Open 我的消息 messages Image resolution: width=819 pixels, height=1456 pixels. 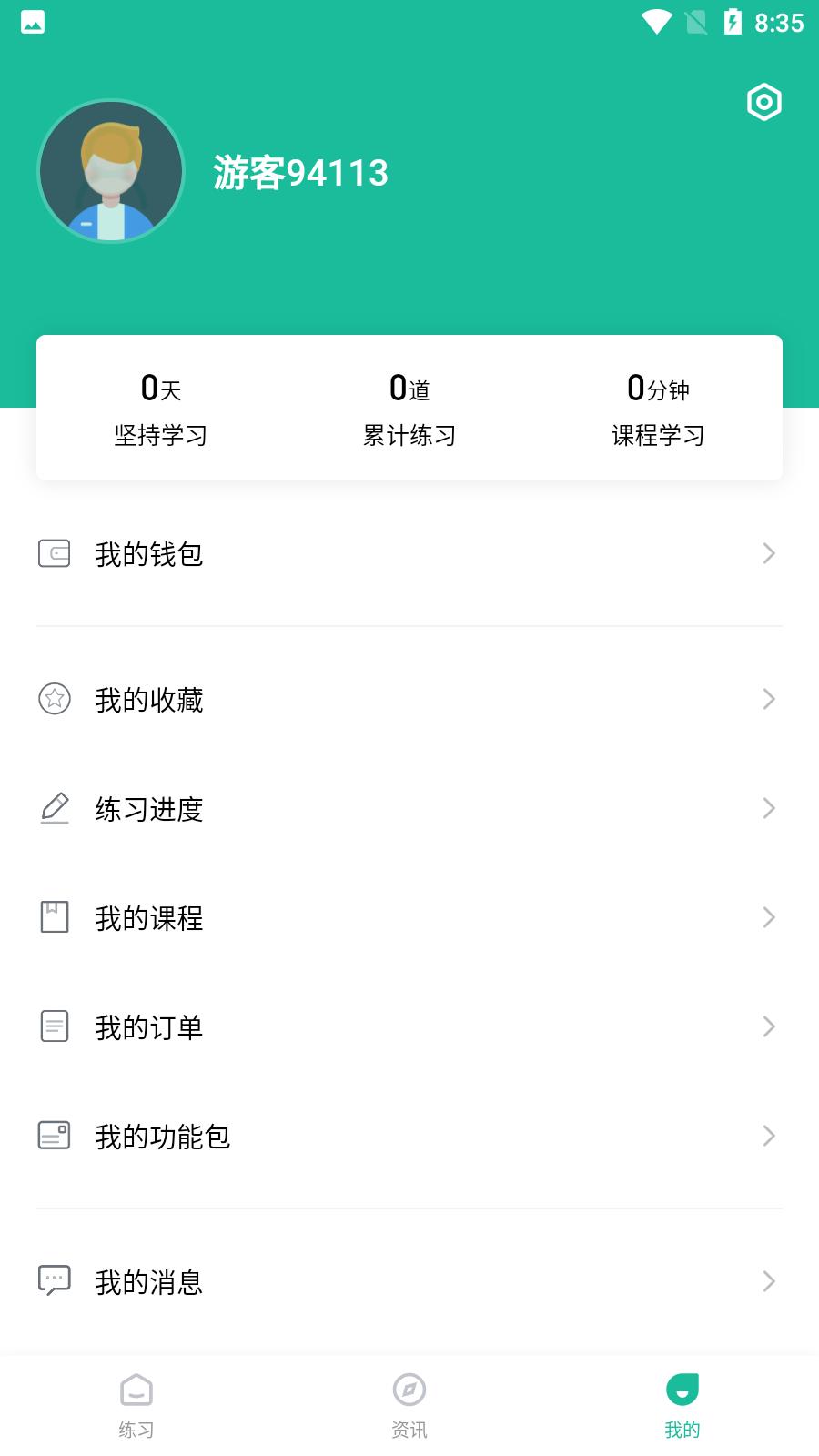(409, 1281)
